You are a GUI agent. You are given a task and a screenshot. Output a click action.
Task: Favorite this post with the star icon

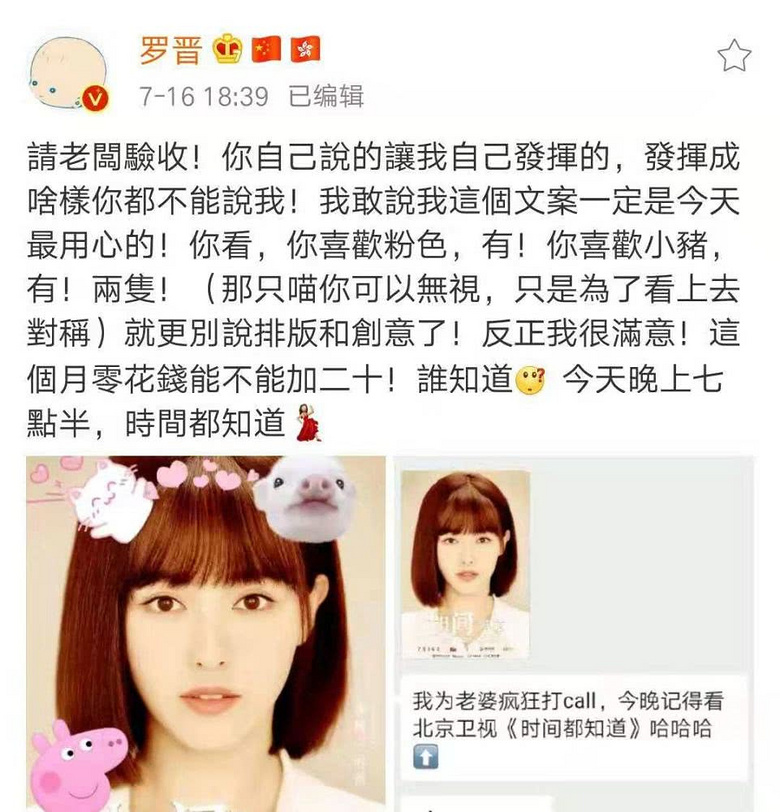pyautogui.click(x=734, y=56)
